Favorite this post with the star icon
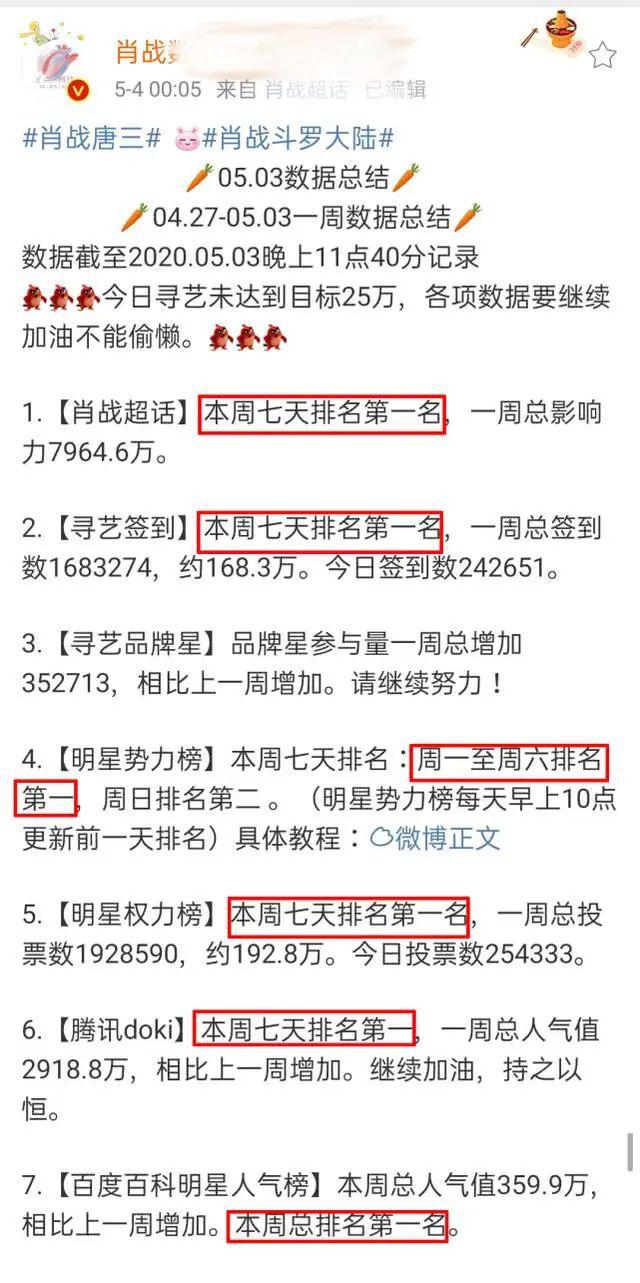Viewport: 640px width, 1283px height. pyautogui.click(x=602, y=56)
